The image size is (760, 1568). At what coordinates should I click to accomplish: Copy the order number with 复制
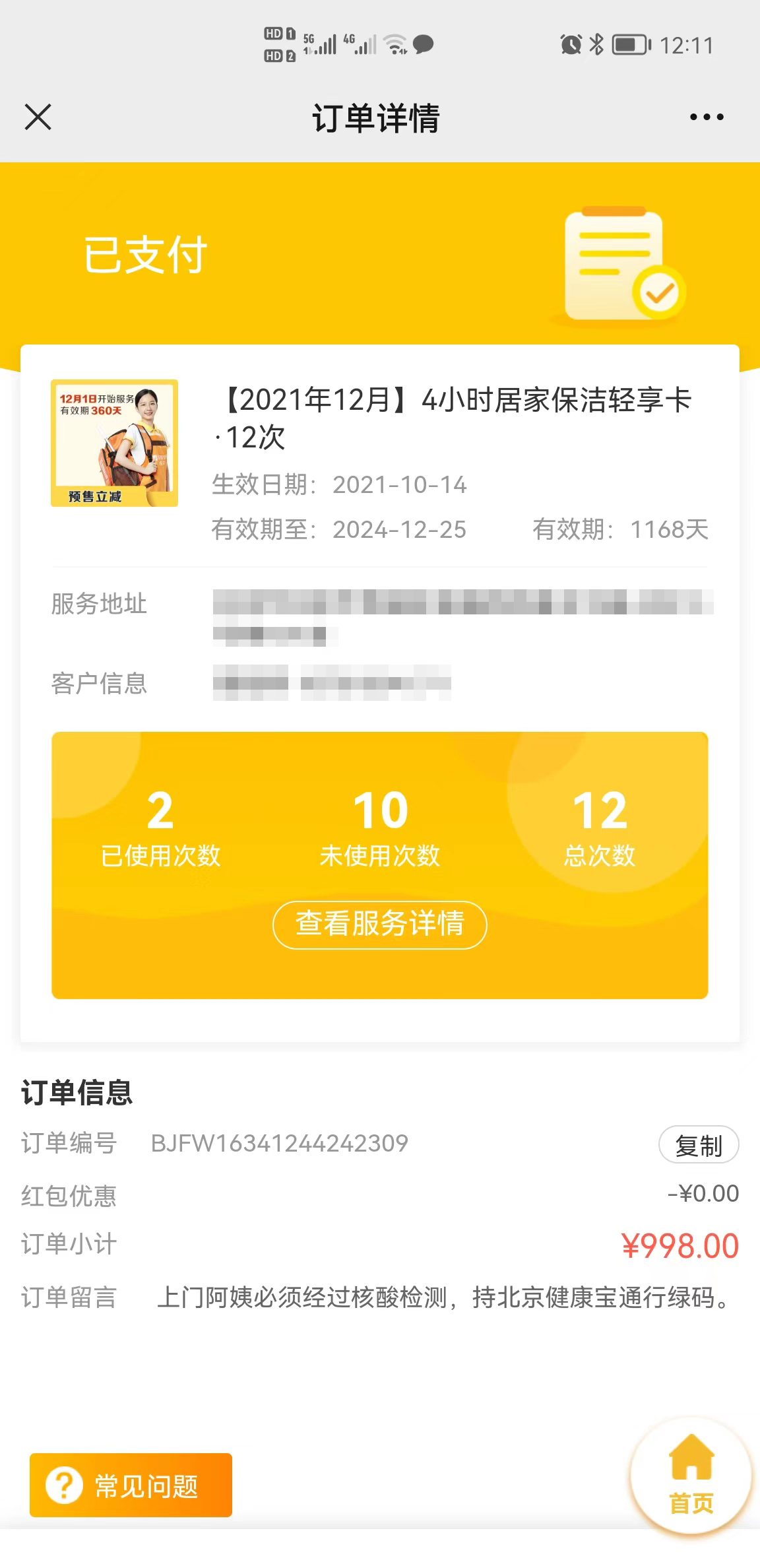pos(698,1145)
